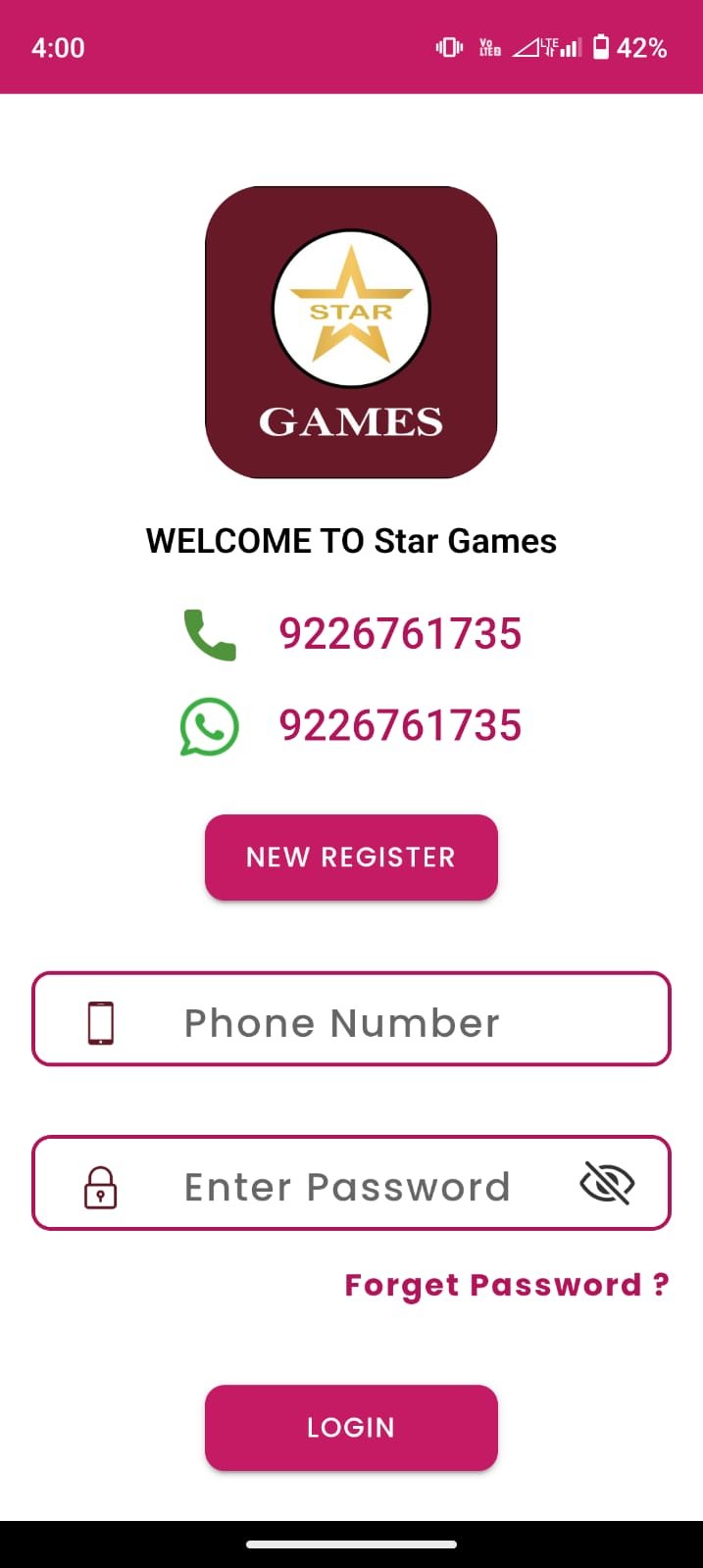Call the support number via phone icon
The width and height of the screenshot is (703, 1568).
coord(210,635)
